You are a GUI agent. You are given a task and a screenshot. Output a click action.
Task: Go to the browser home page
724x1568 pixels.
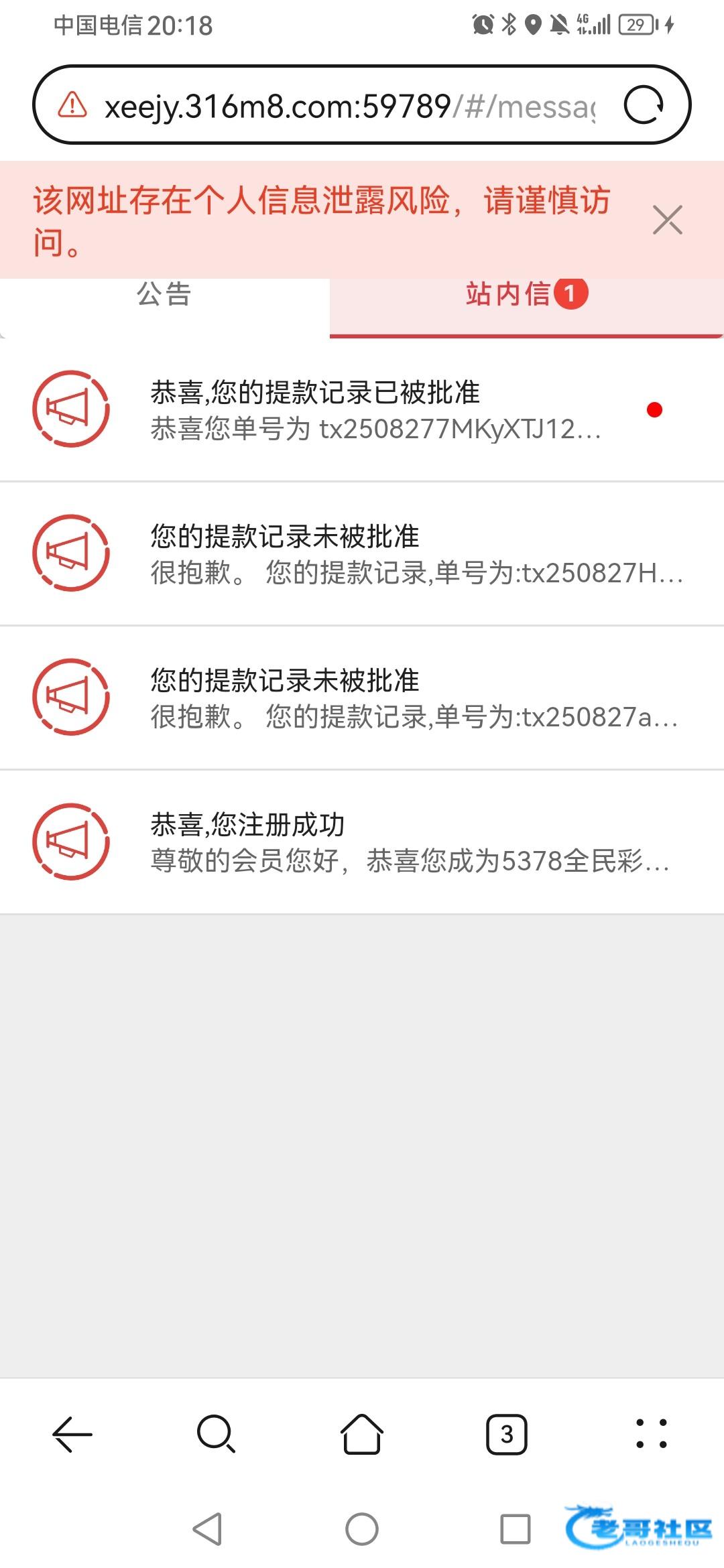tap(362, 1434)
